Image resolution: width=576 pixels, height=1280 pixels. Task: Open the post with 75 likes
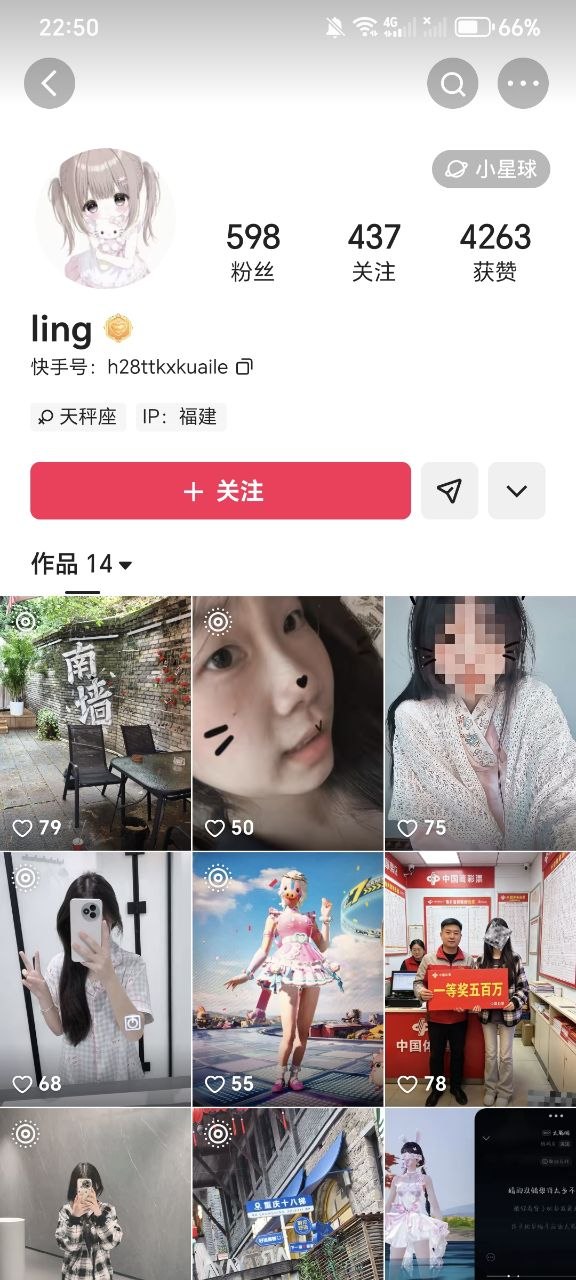pyautogui.click(x=480, y=723)
